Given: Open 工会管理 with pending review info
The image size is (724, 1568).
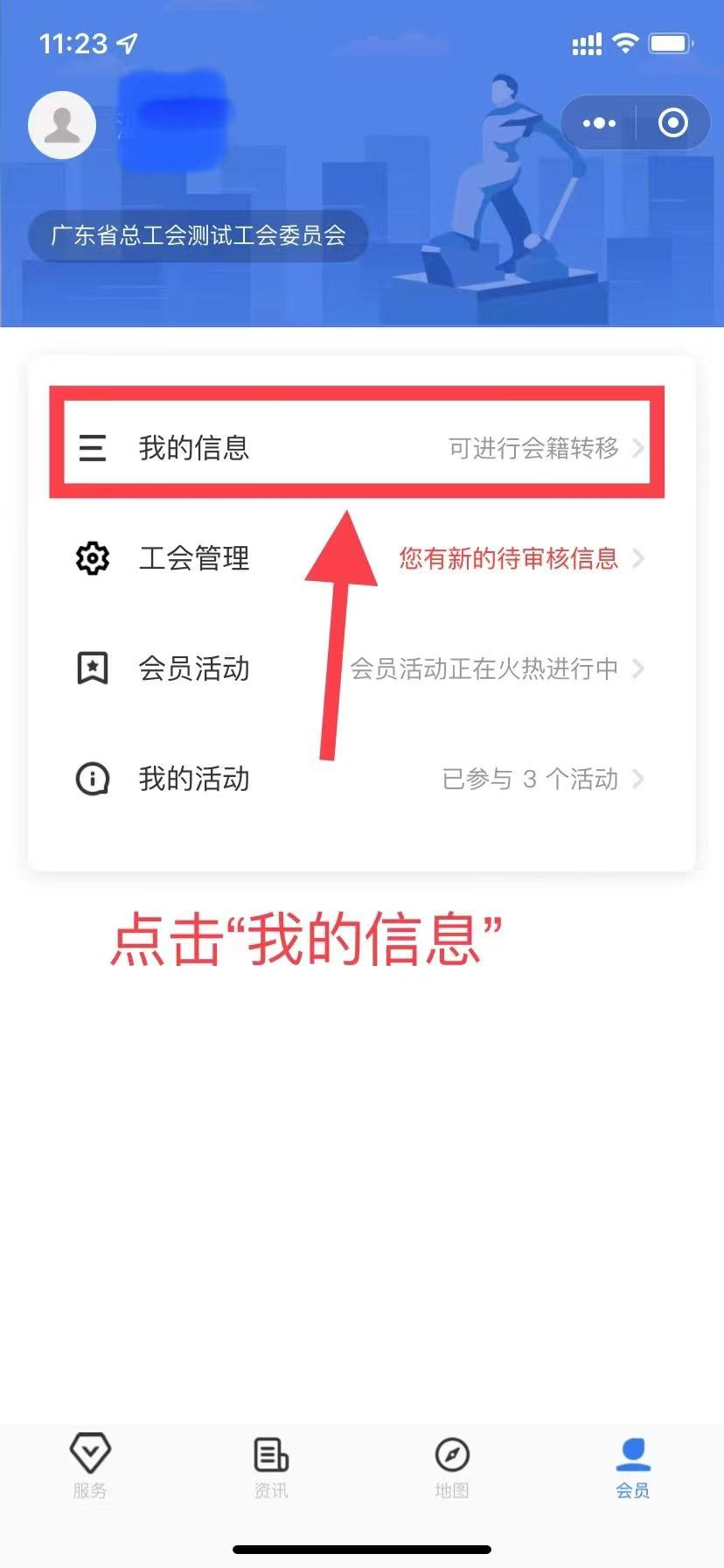Looking at the screenshot, I should [x=357, y=558].
